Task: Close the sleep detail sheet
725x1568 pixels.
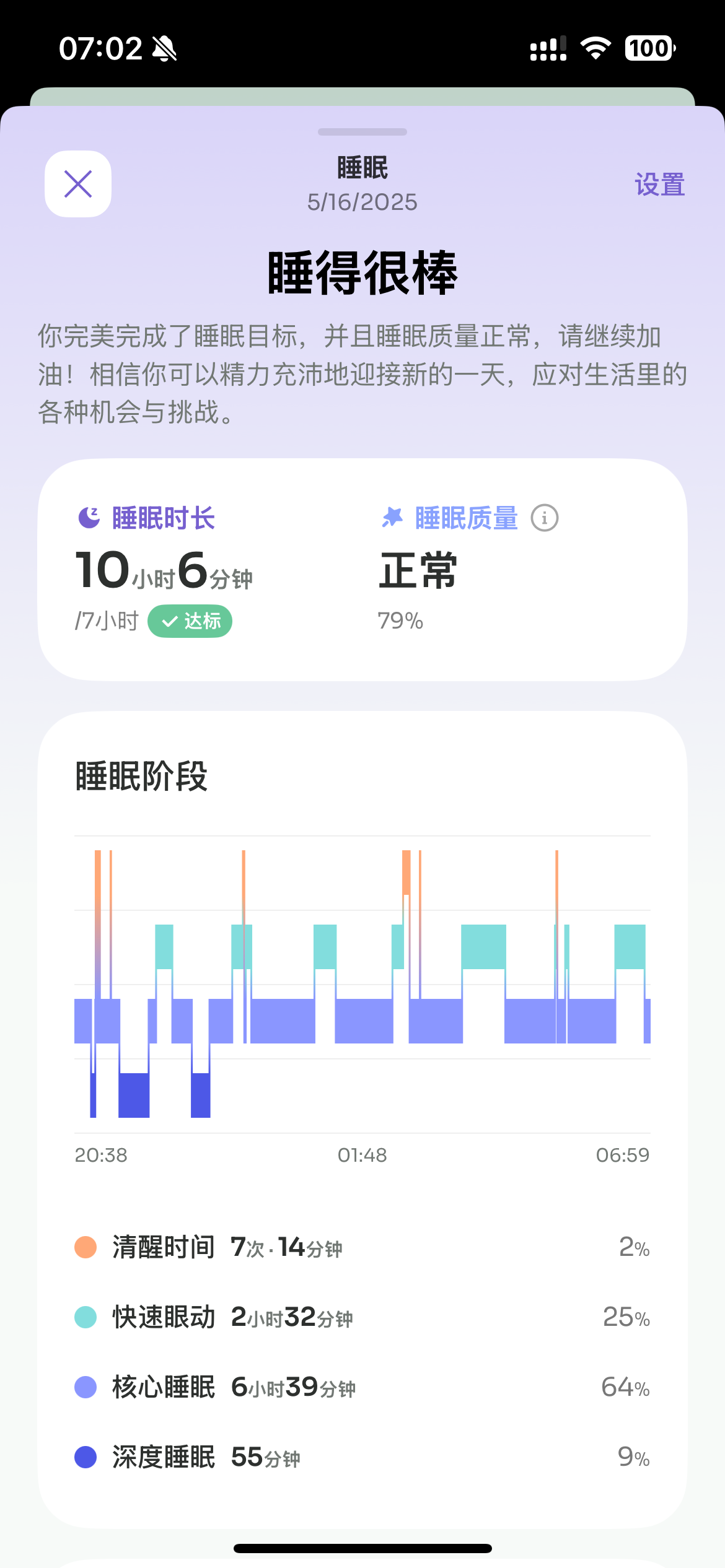Action: (x=78, y=184)
